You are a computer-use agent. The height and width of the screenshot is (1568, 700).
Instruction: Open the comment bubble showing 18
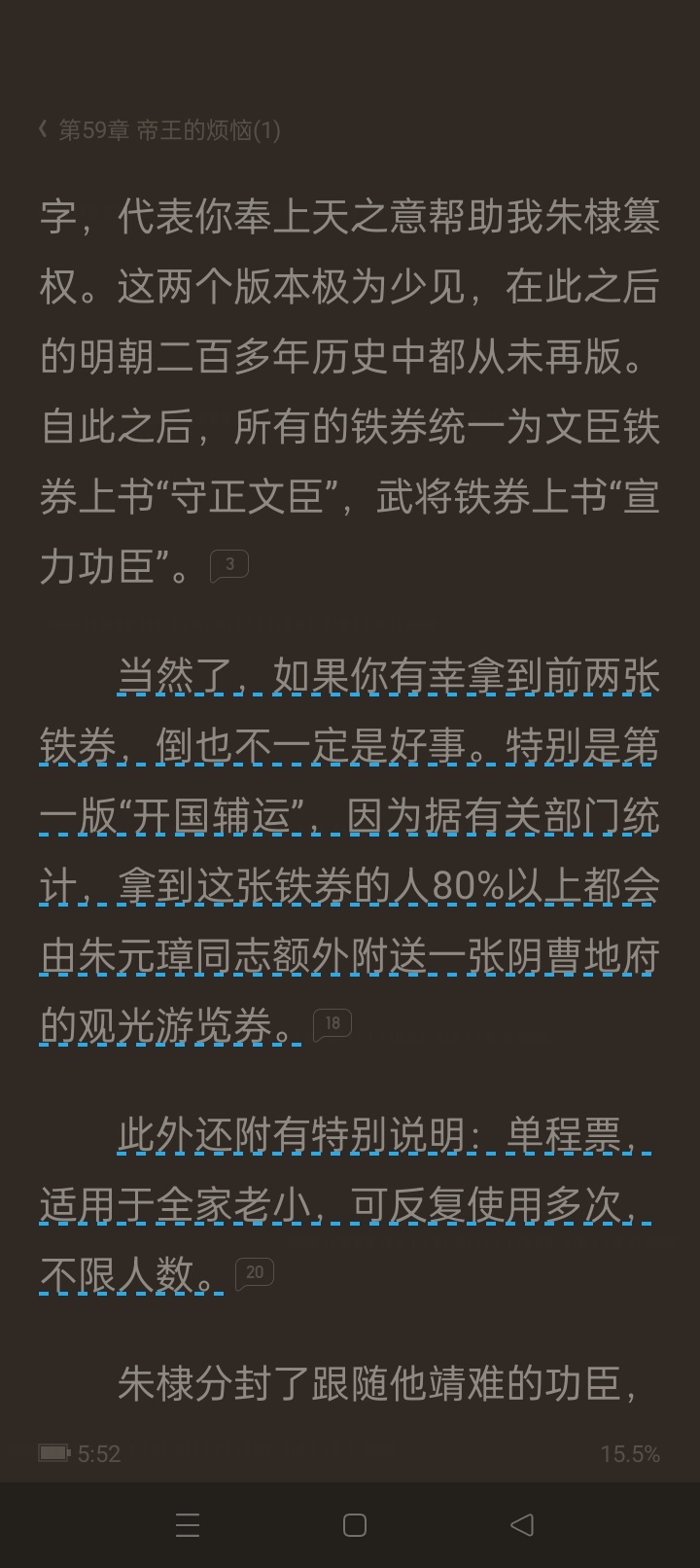(332, 1023)
